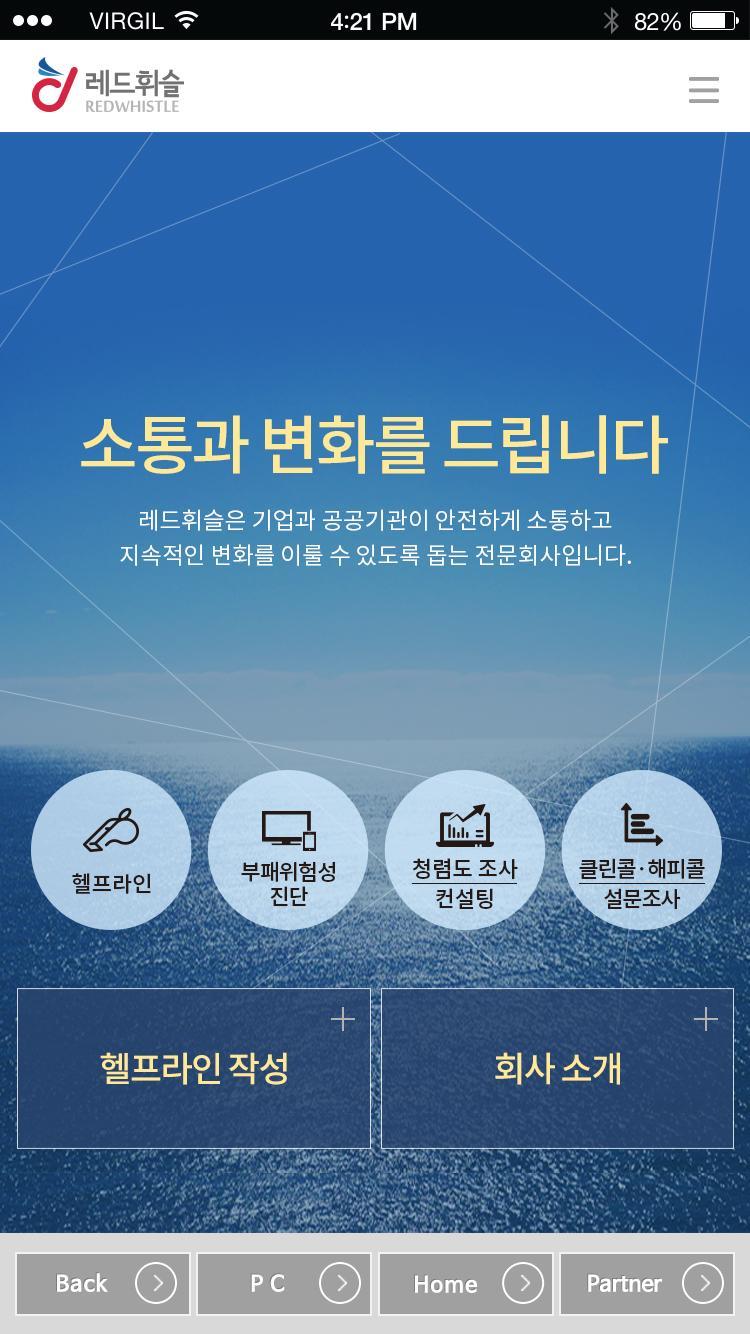Open 클린콜·해피콜 설문조사
The height and width of the screenshot is (1334, 750).
pyautogui.click(x=642, y=850)
